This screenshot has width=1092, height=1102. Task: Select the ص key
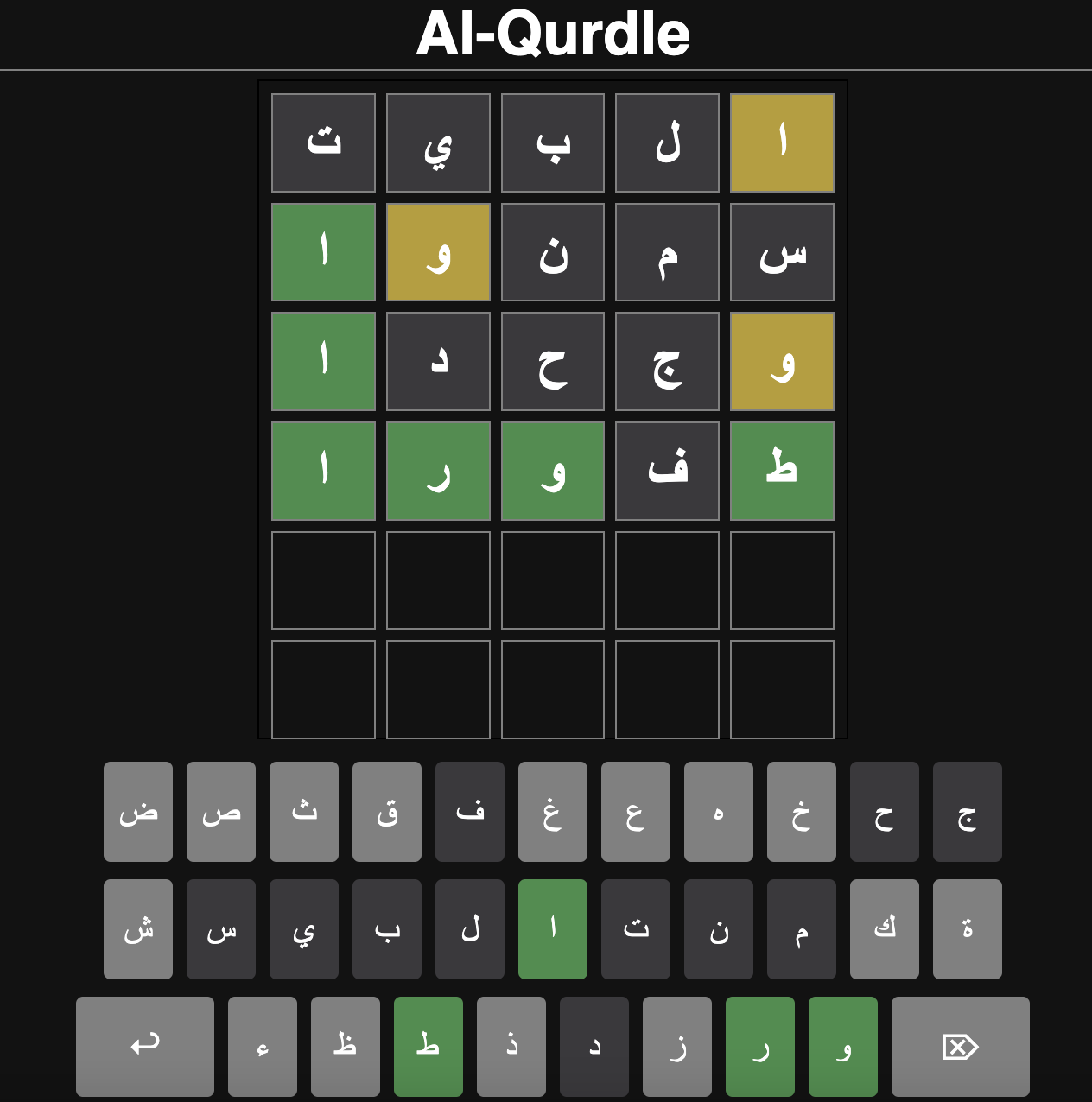click(221, 812)
